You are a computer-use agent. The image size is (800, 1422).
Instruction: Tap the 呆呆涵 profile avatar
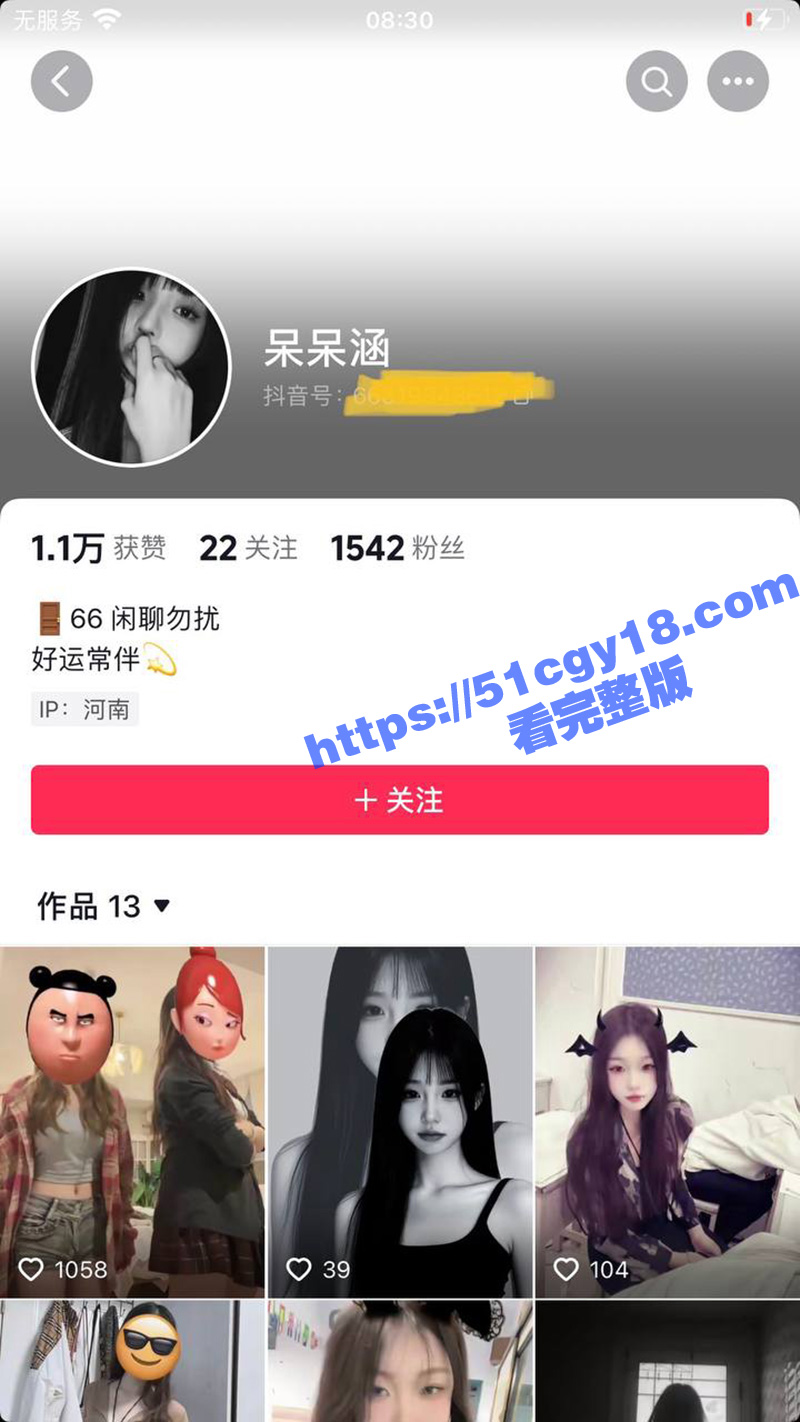point(131,367)
